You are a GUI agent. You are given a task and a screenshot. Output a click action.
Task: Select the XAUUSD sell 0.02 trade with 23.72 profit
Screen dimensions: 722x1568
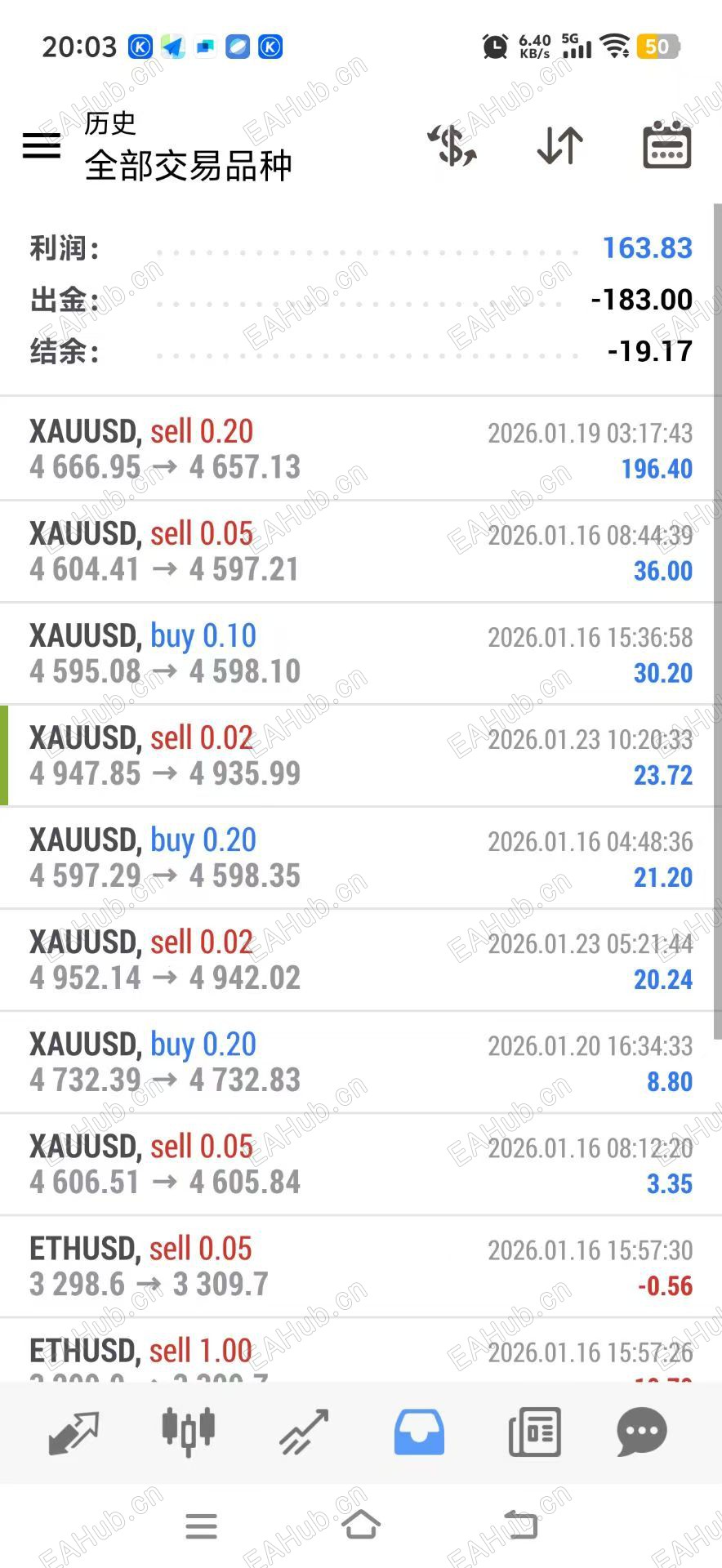[x=359, y=755]
